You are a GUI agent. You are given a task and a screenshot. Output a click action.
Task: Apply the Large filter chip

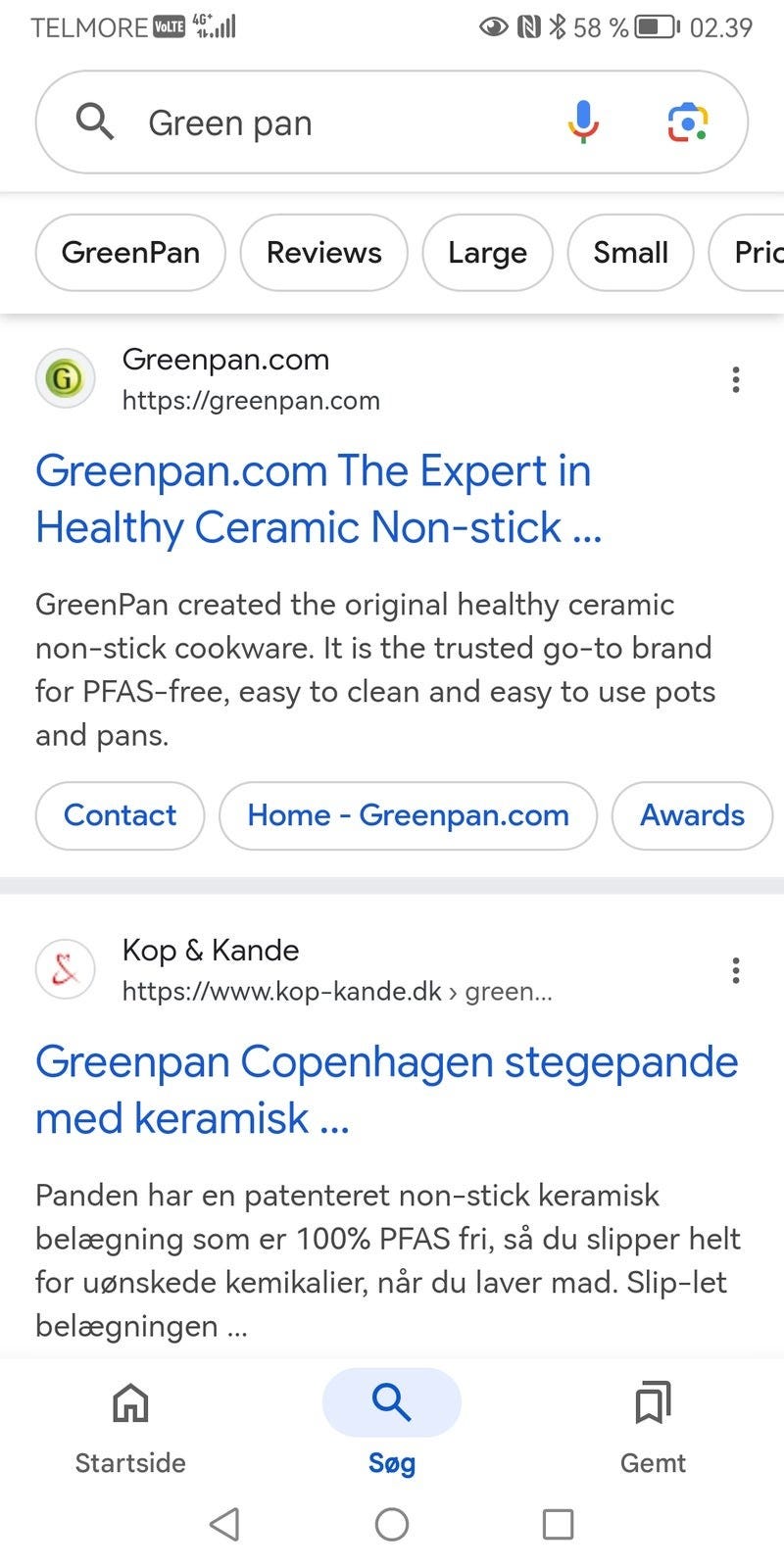point(487,253)
